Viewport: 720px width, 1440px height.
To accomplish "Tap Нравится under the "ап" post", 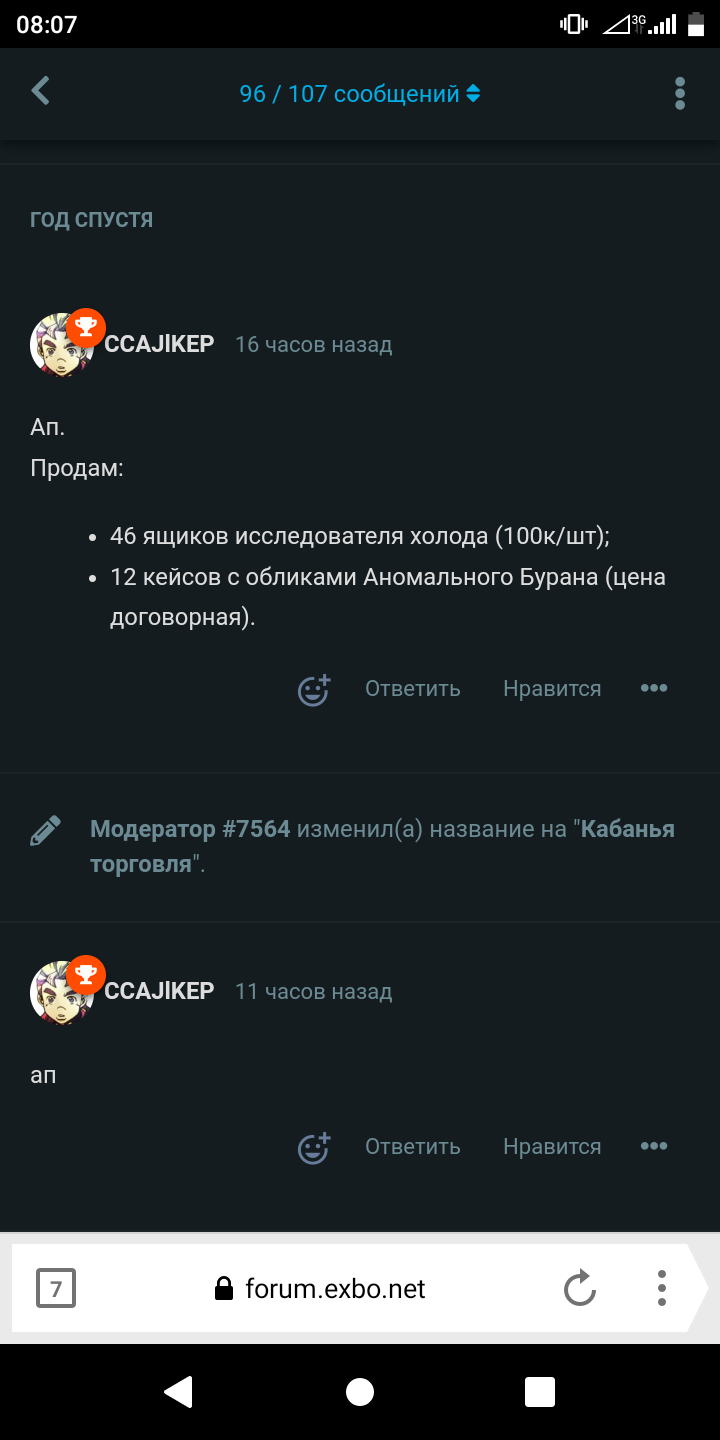I will point(552,1147).
